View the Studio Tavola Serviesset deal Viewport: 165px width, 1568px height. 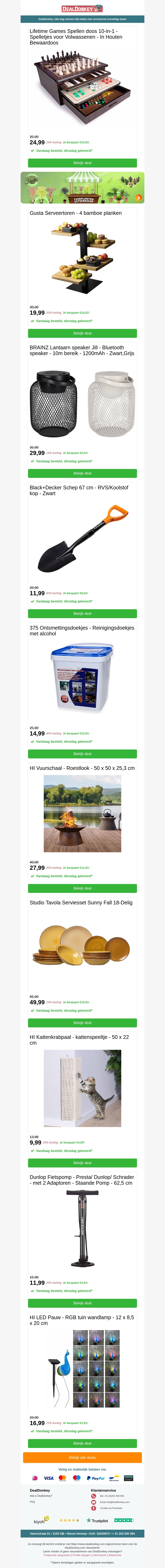[82, 1023]
